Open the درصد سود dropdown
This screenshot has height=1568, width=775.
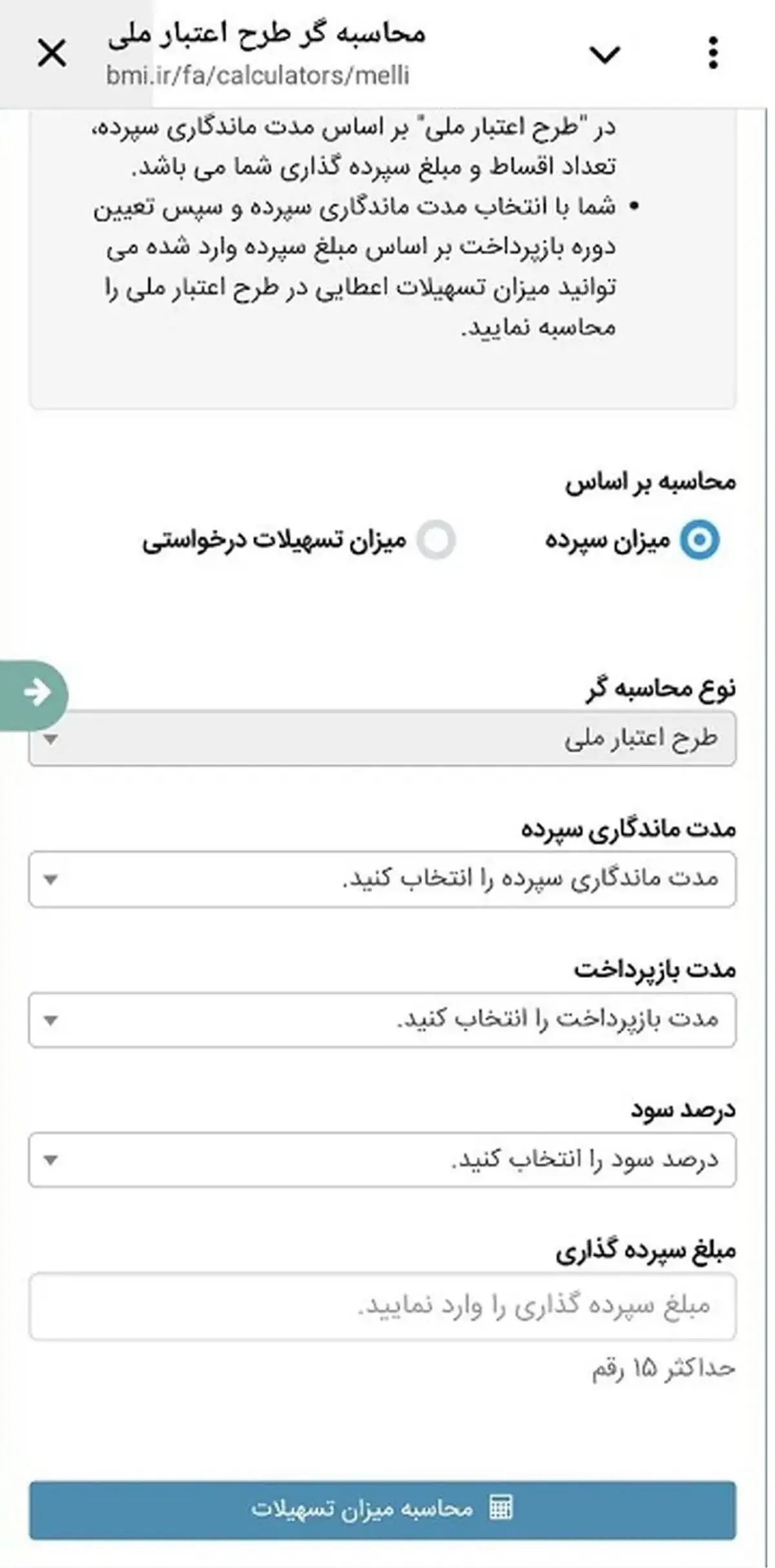(x=382, y=1159)
